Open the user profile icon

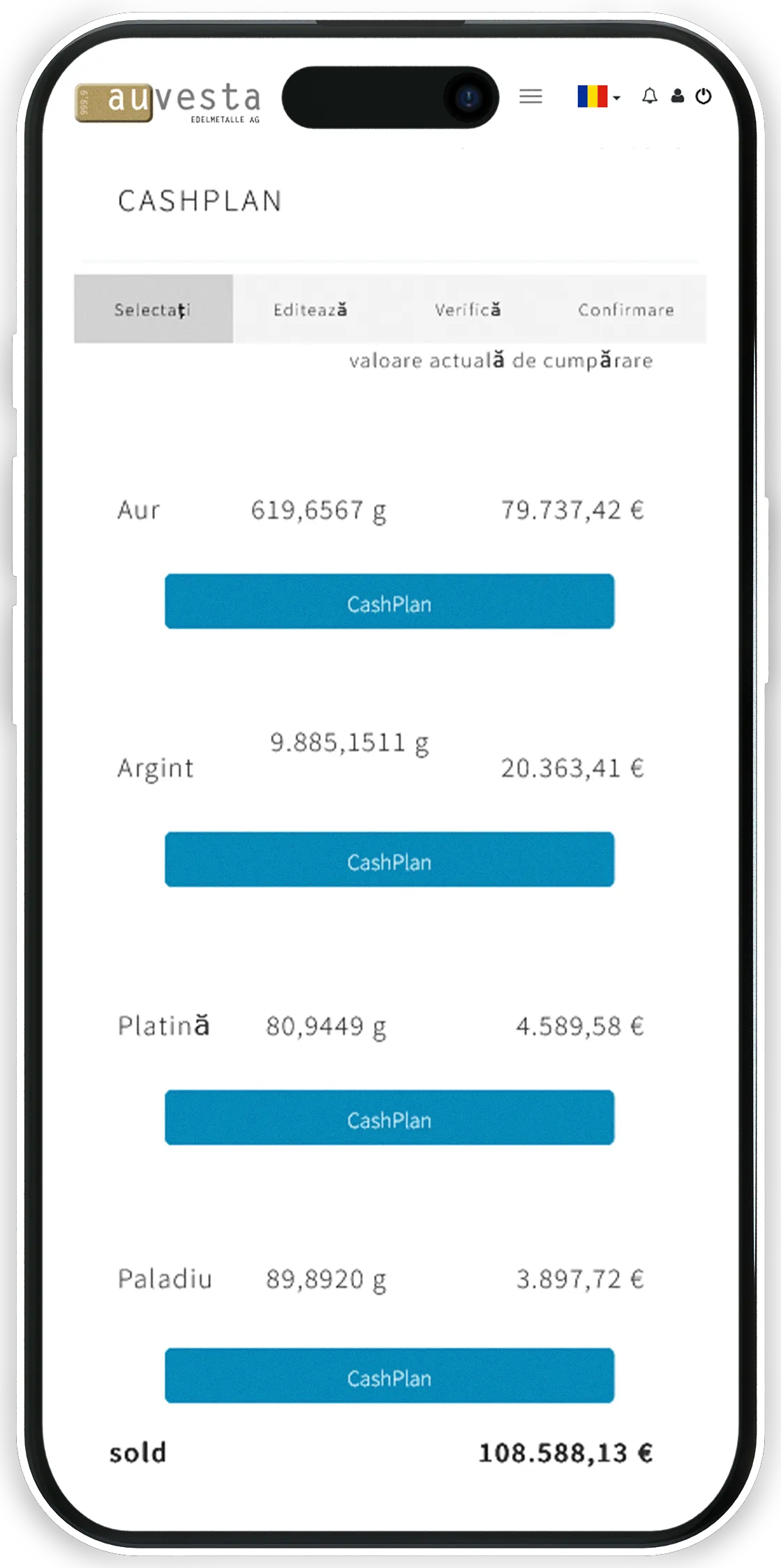point(677,96)
